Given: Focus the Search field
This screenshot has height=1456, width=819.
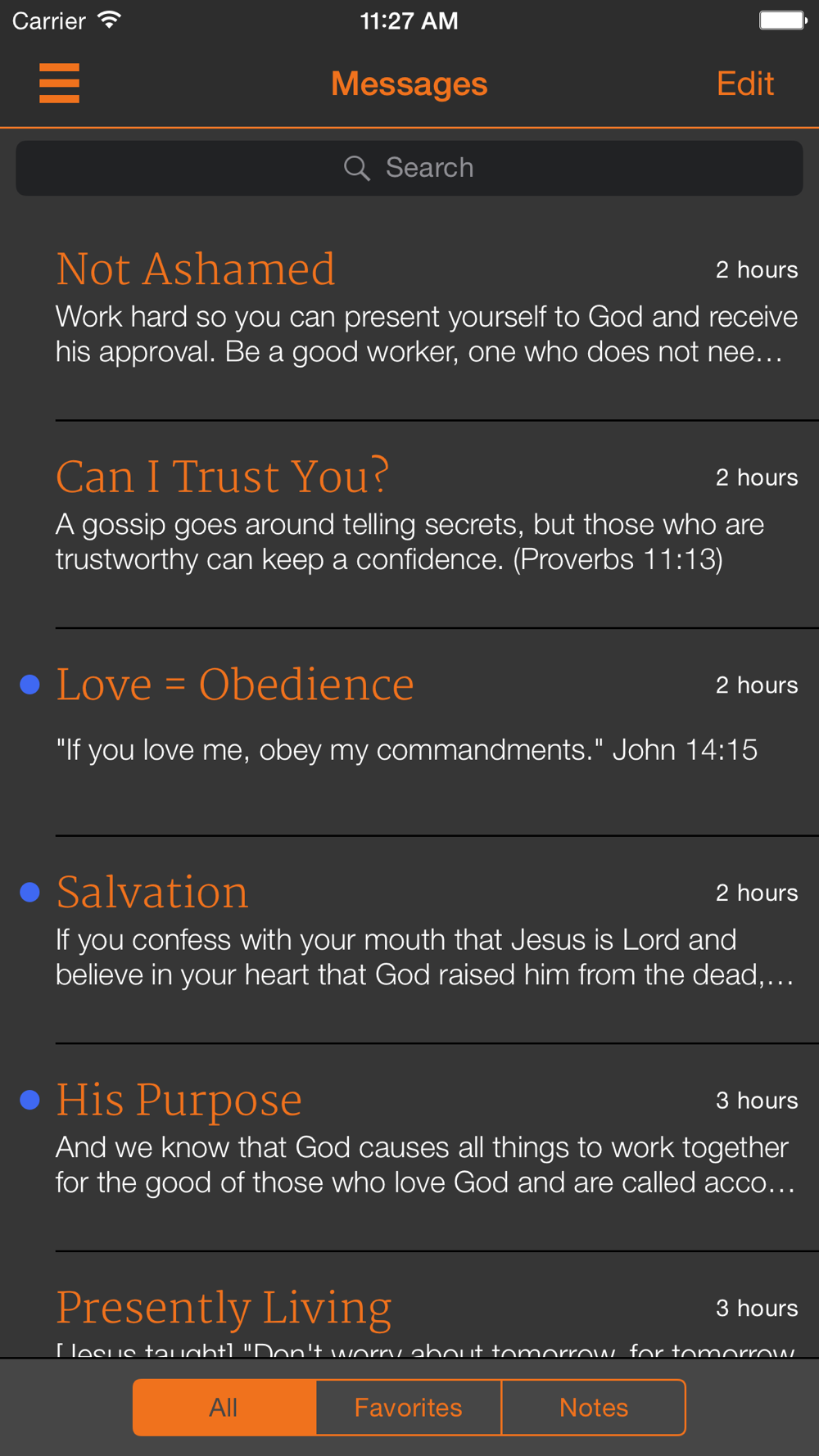Looking at the screenshot, I should pos(409,168).
